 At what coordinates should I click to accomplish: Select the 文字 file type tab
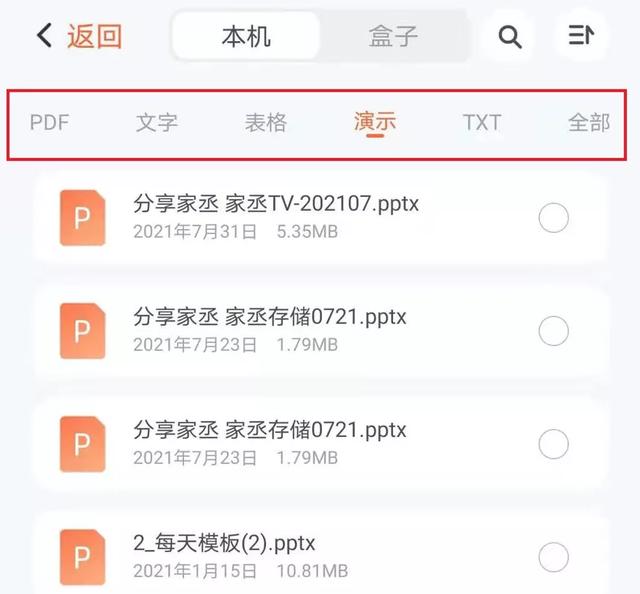[x=157, y=123]
